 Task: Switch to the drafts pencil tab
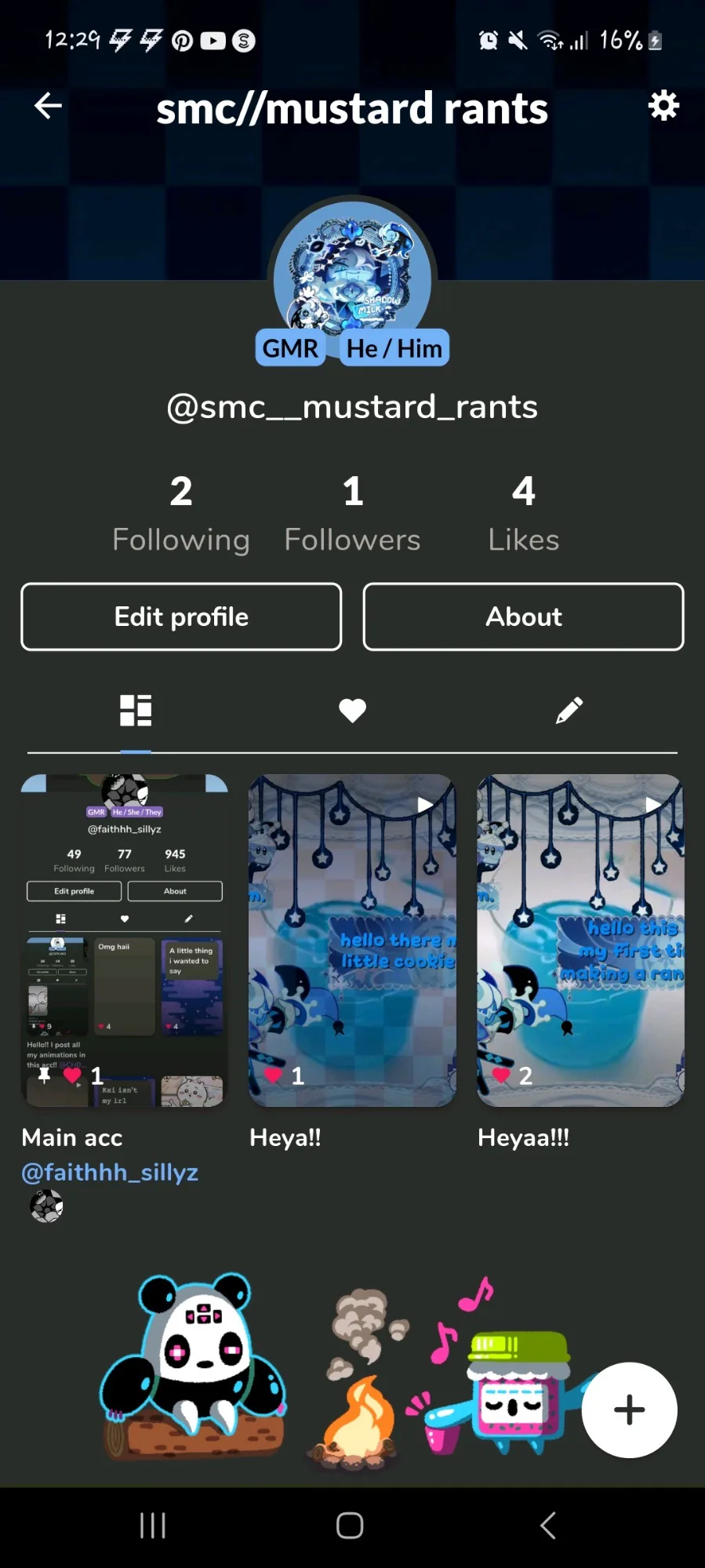click(569, 711)
